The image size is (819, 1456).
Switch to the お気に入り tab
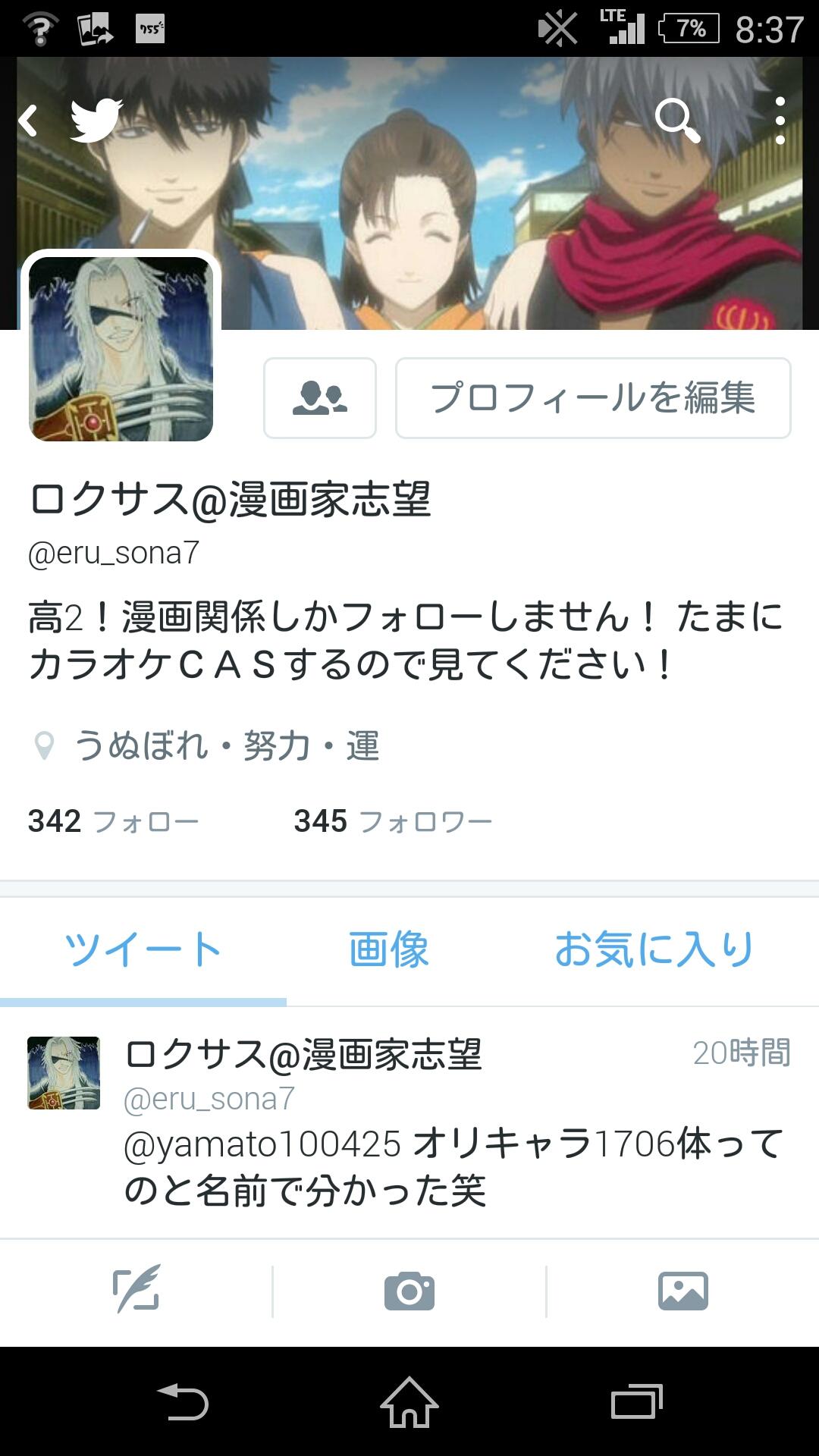tap(655, 947)
